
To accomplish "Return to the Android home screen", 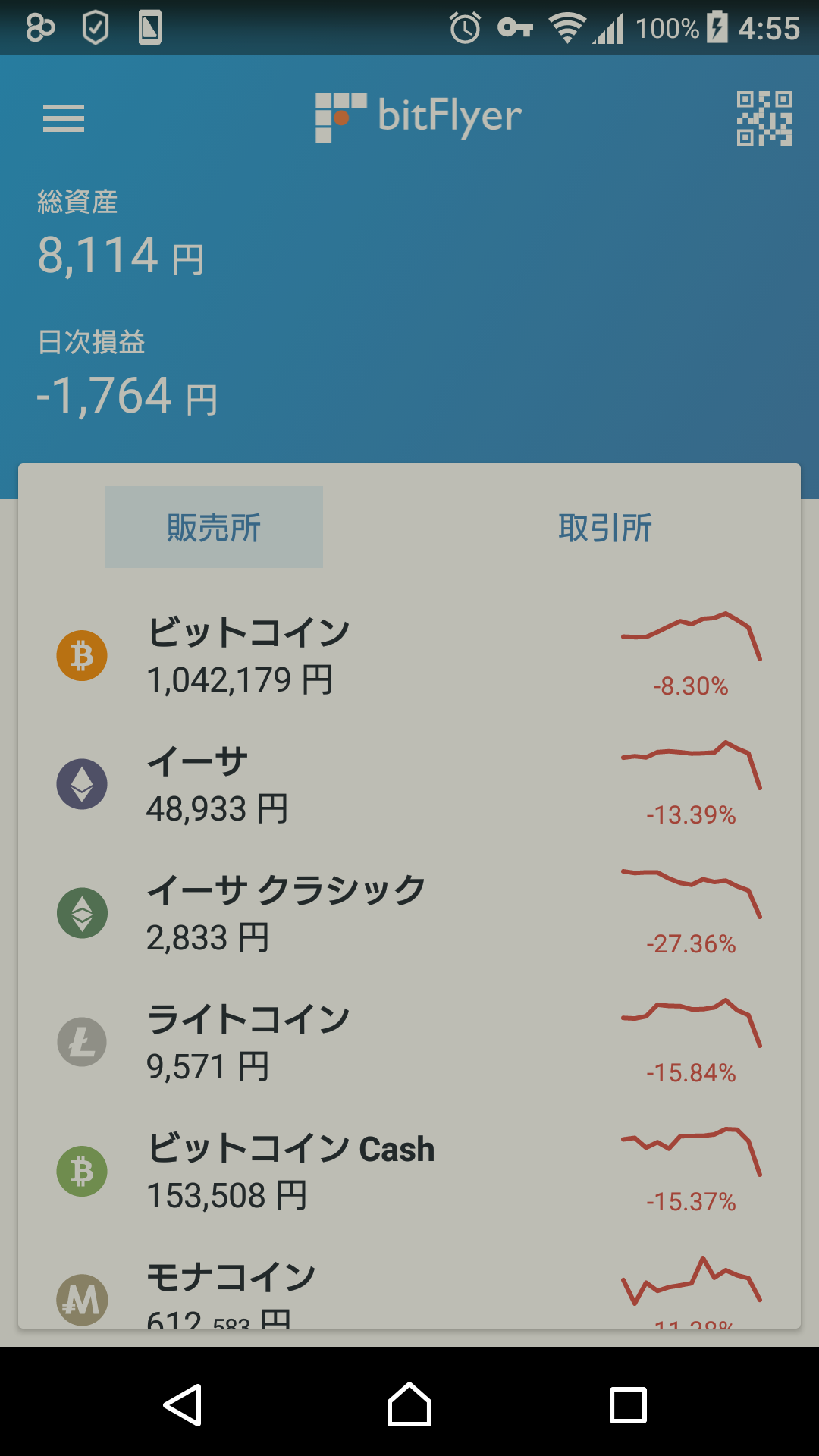I will [x=409, y=1405].
